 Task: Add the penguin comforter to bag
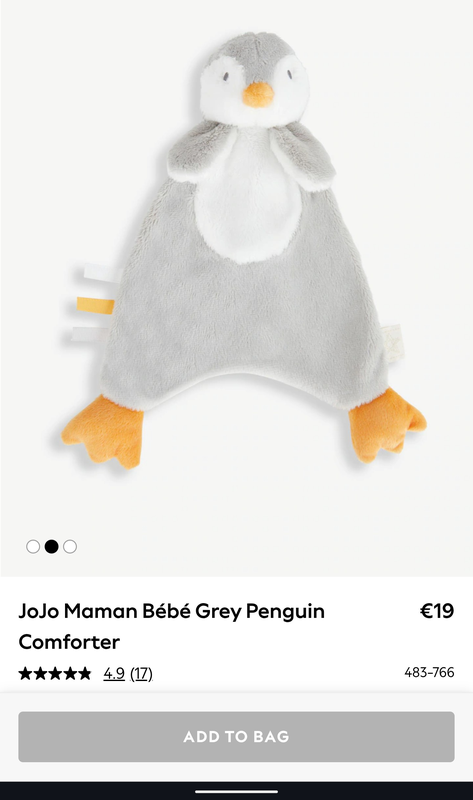(x=236, y=736)
